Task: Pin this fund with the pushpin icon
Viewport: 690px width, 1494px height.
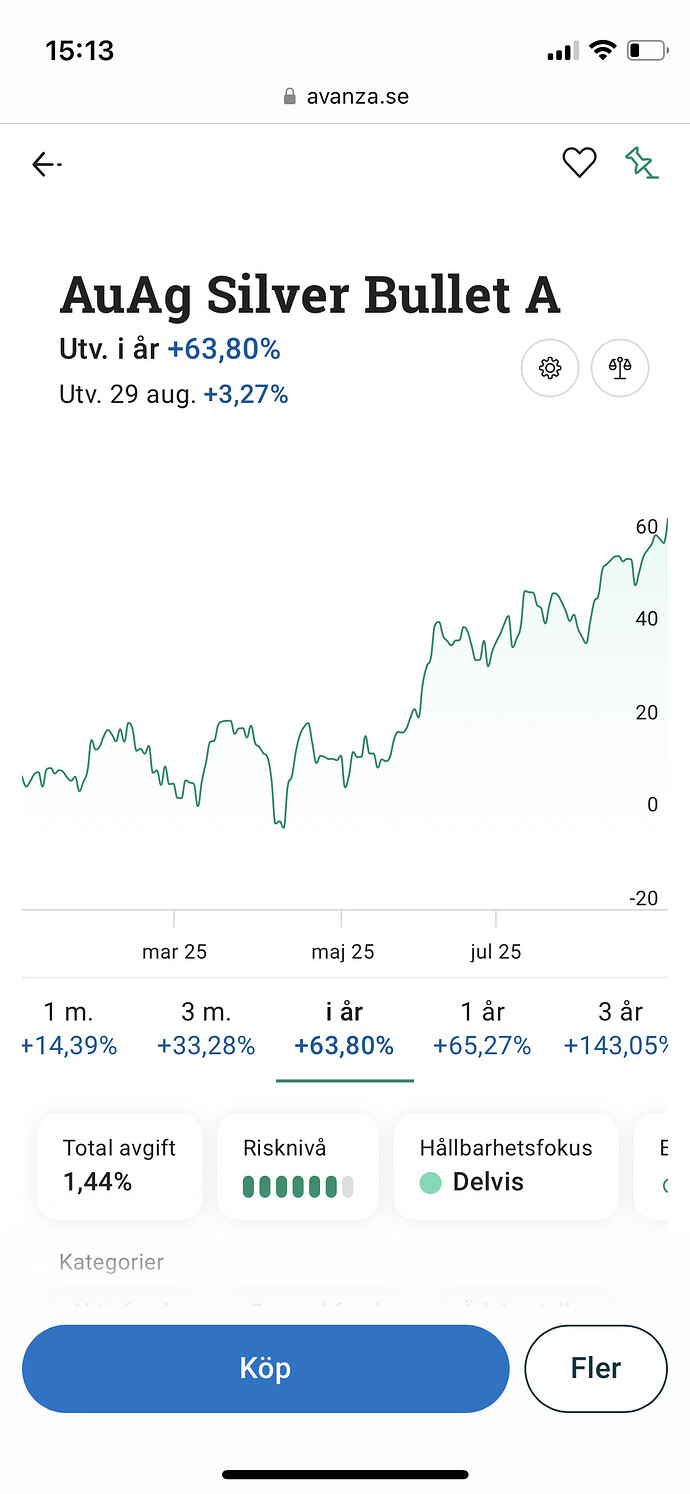Action: pyautogui.click(x=641, y=162)
